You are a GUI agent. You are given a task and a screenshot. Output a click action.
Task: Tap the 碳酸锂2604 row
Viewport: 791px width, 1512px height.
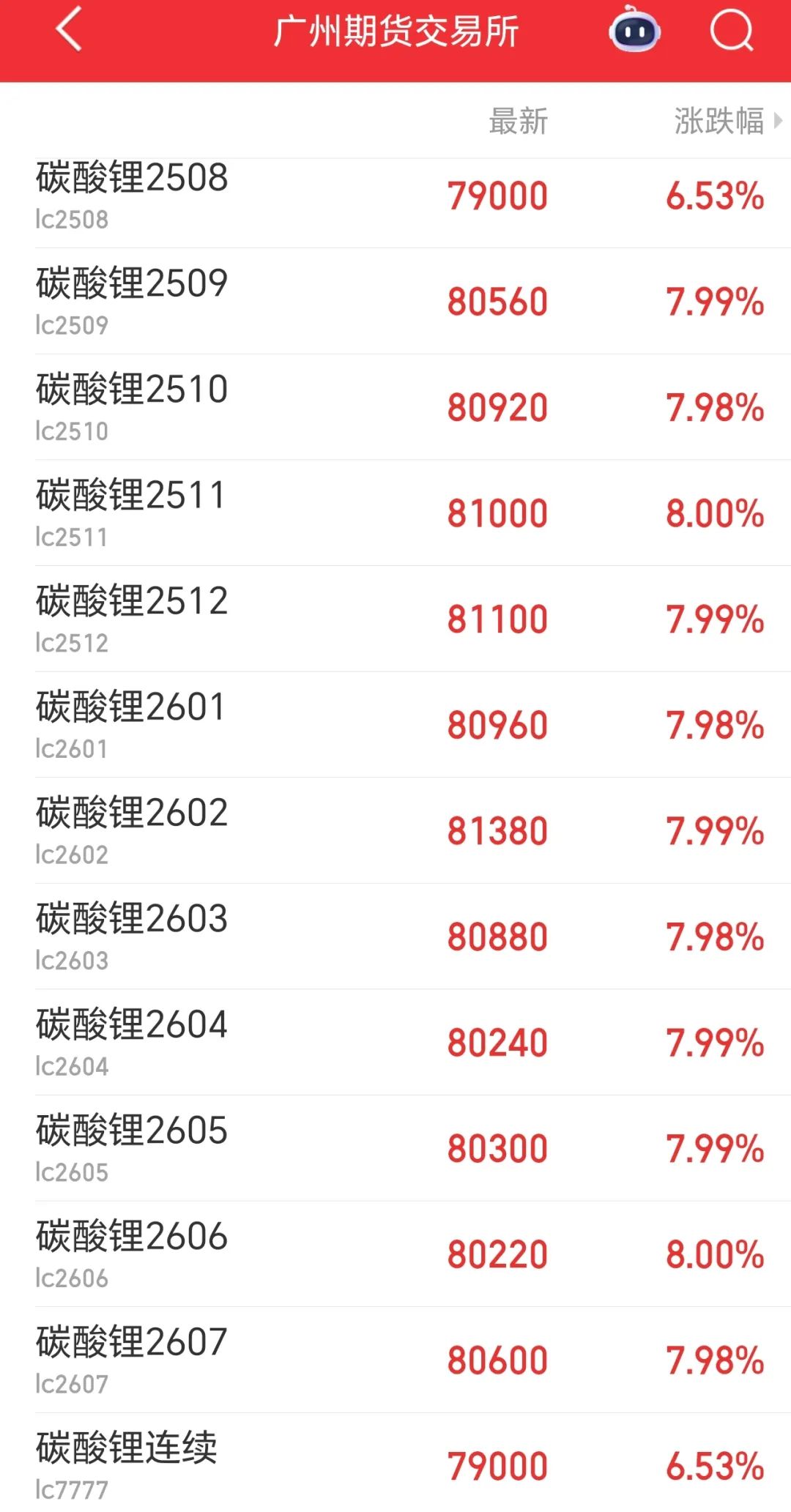pos(395,1043)
